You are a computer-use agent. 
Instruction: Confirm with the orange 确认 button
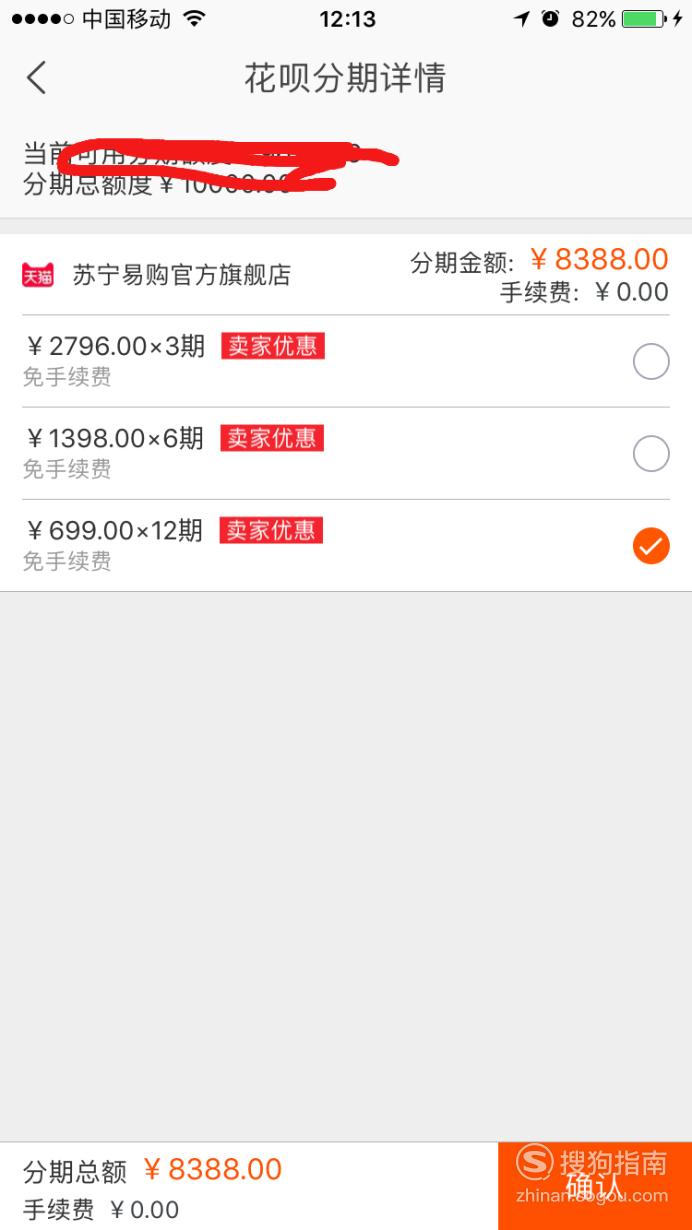595,1186
